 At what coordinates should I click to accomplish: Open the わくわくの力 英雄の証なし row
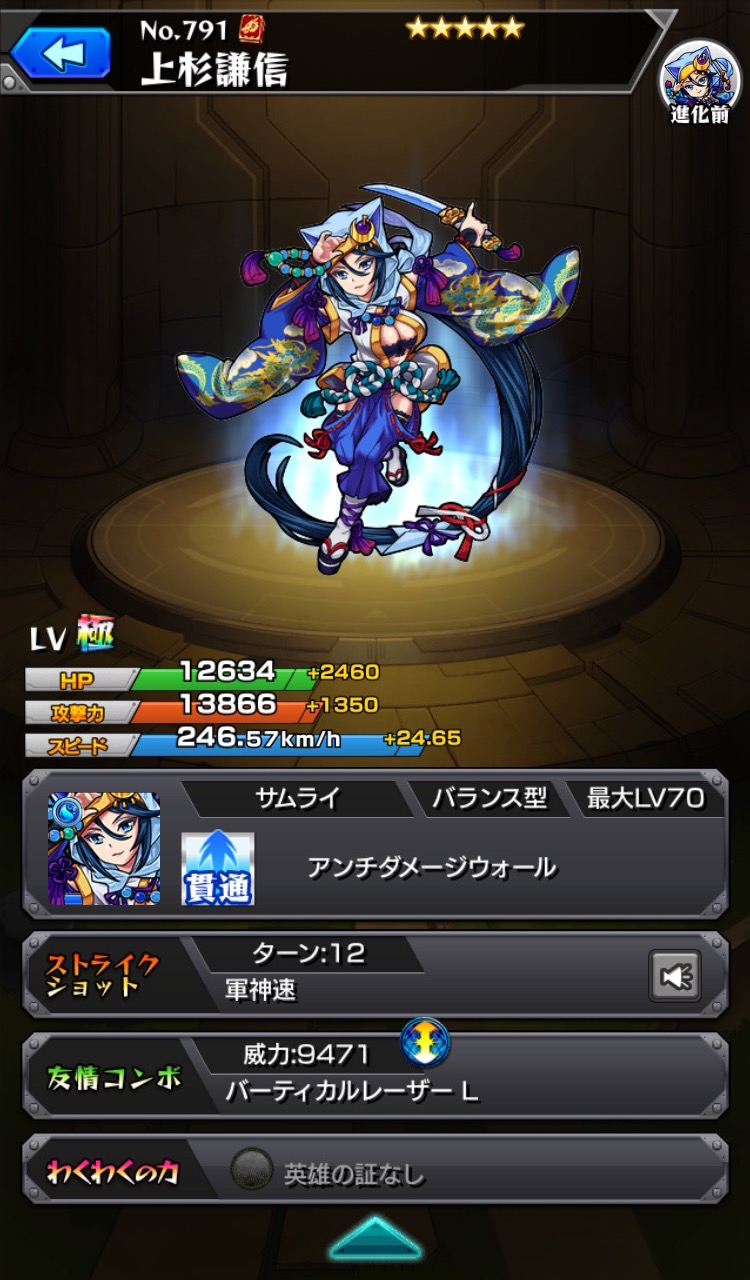point(375,1172)
